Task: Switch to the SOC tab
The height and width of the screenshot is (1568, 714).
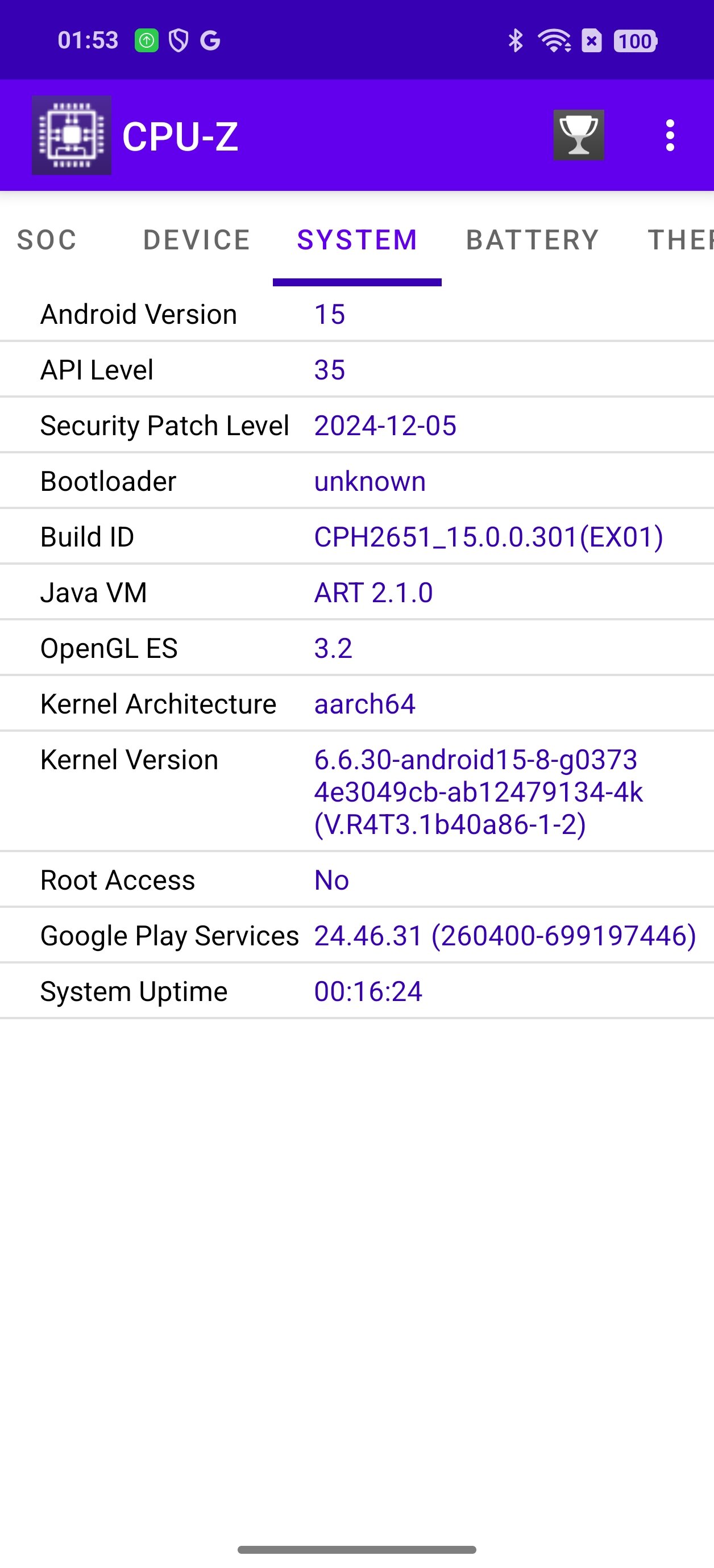Action: click(x=47, y=240)
